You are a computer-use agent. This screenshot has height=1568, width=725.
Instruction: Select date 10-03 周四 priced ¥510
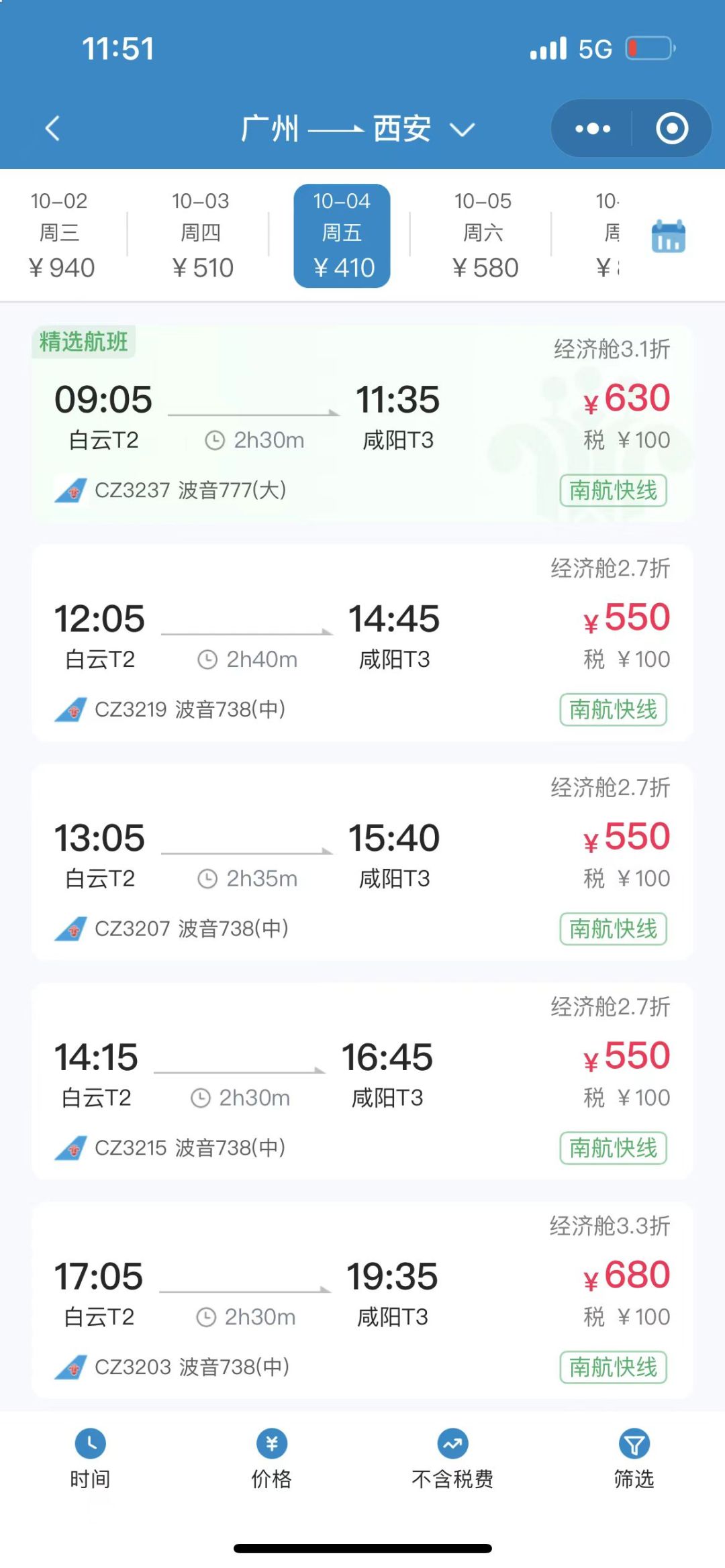click(x=201, y=235)
